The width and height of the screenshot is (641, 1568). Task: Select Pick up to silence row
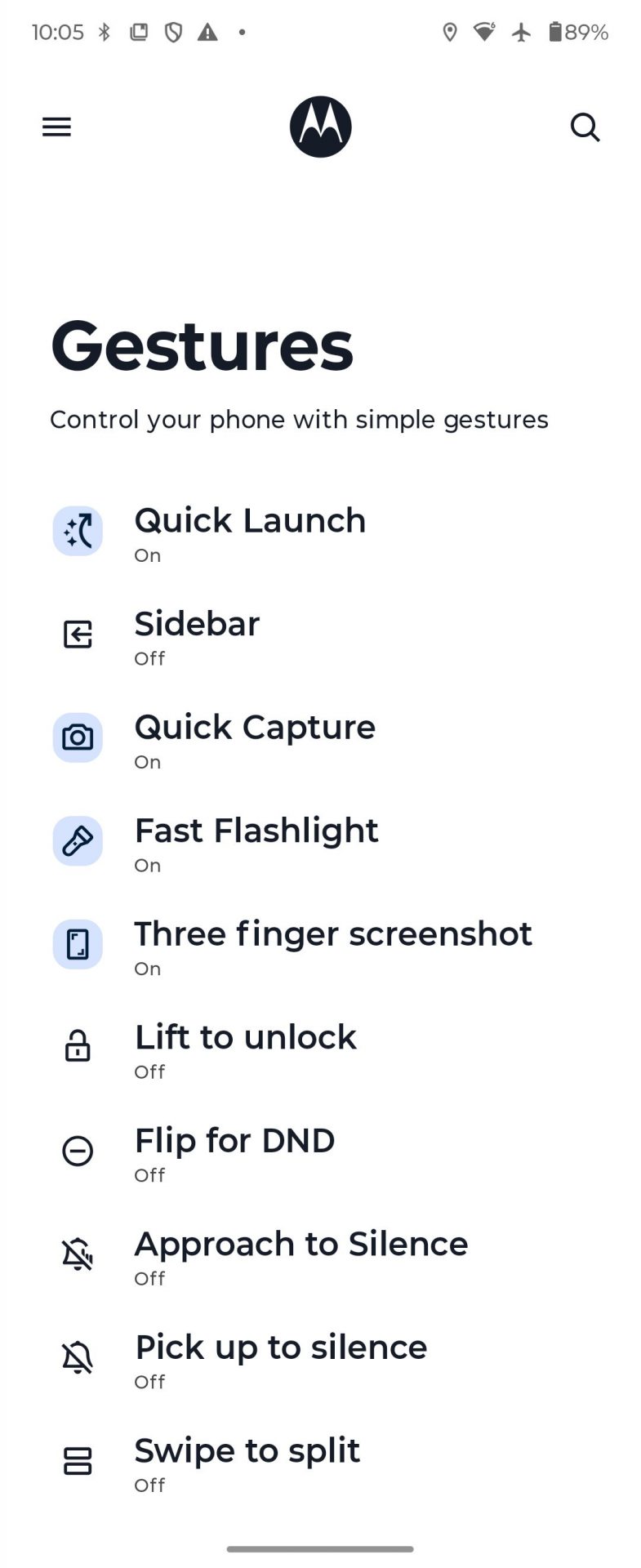[x=280, y=1359]
